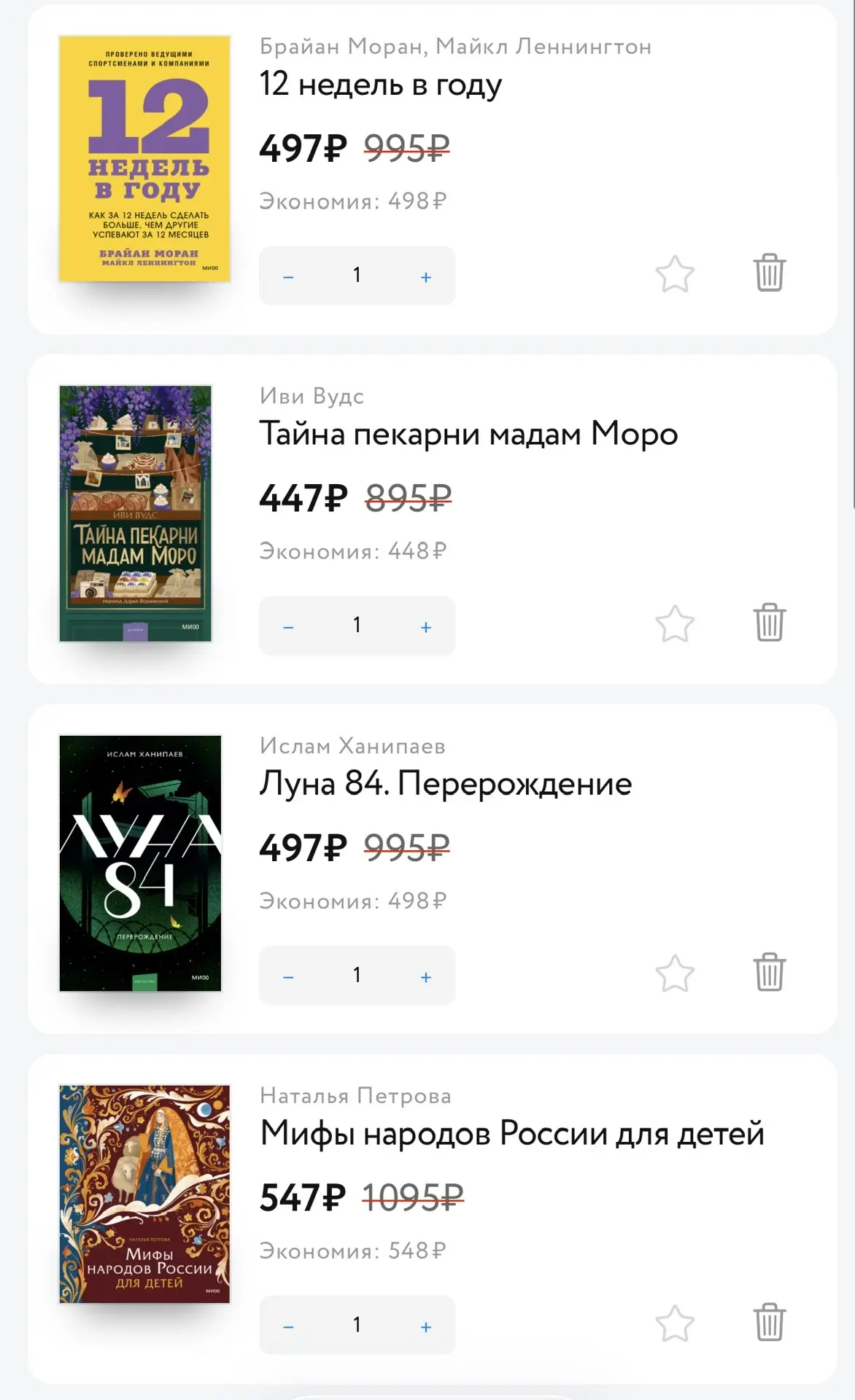The width and height of the screenshot is (855, 1400).
Task: Tap the trash icon for «Луна 84. Перерождение»
Action: click(x=769, y=973)
